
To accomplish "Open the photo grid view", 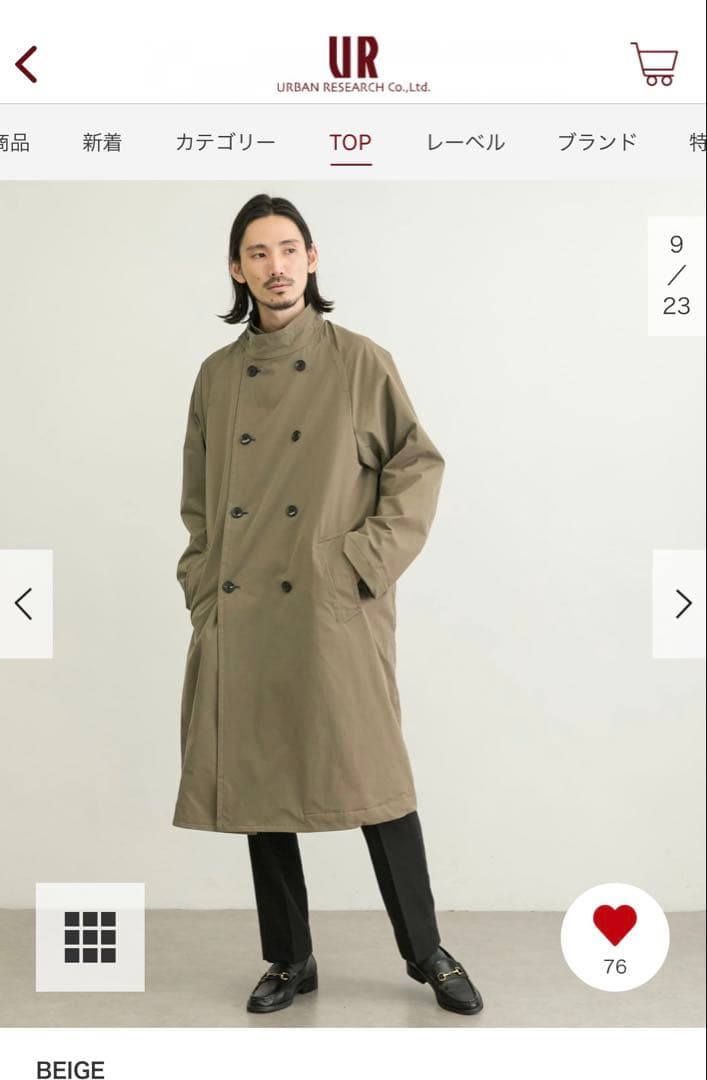I will (x=90, y=937).
